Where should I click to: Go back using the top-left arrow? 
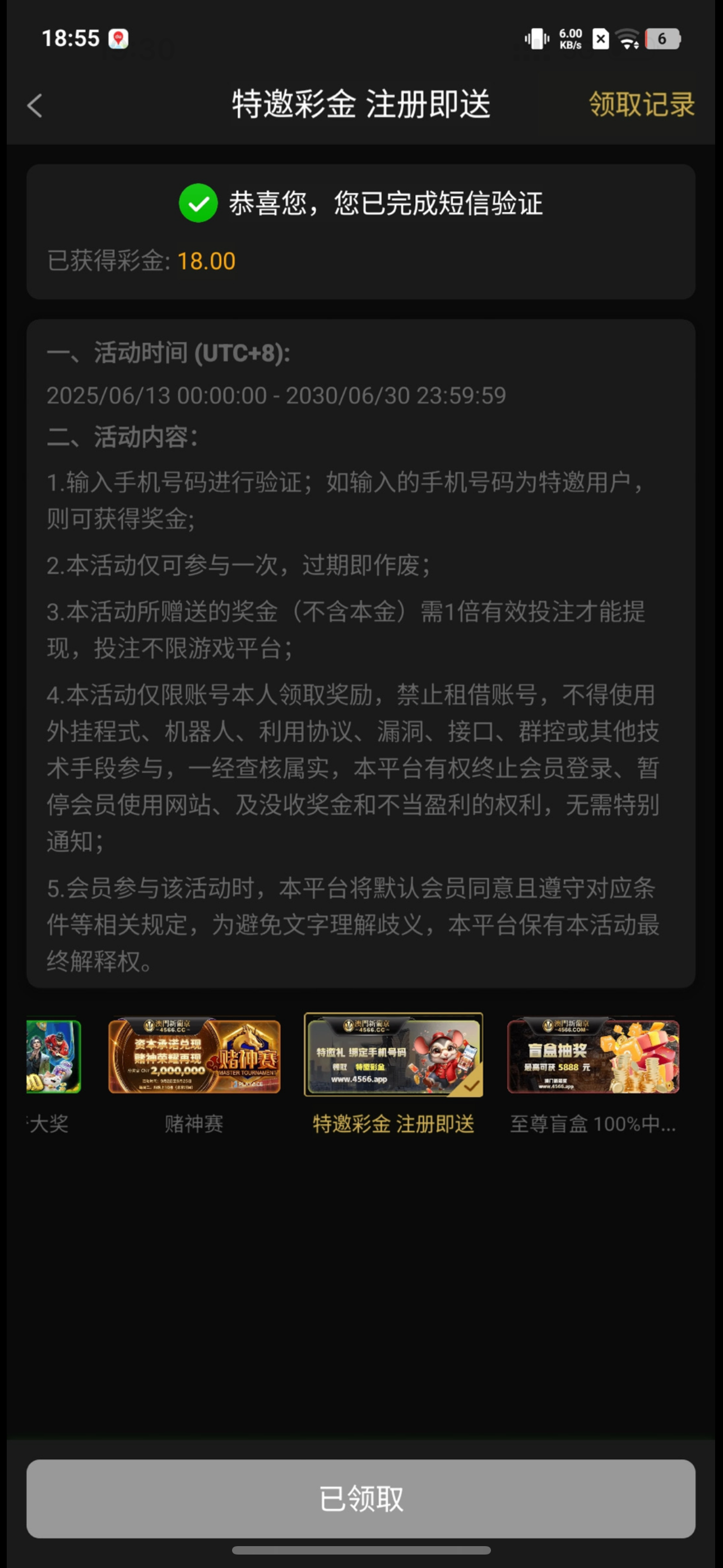click(35, 105)
